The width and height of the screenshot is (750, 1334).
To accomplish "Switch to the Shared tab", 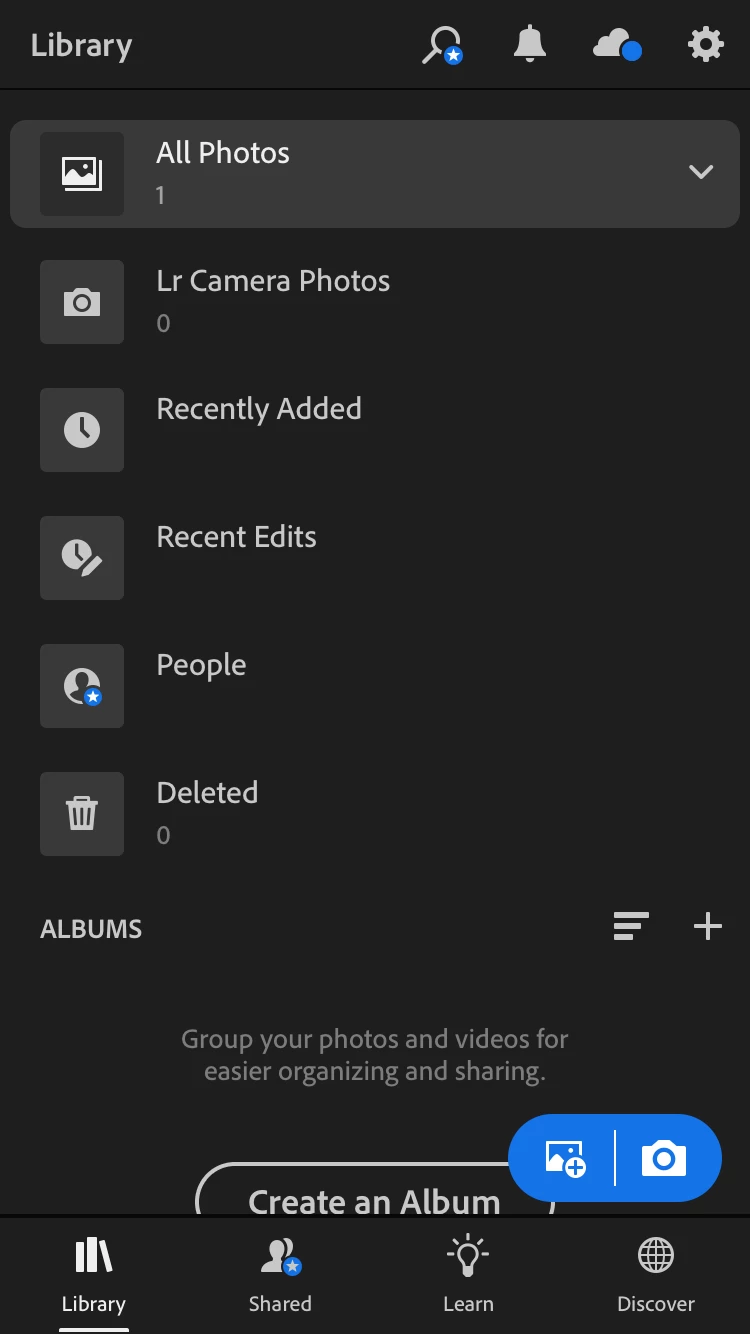I will [280, 1273].
